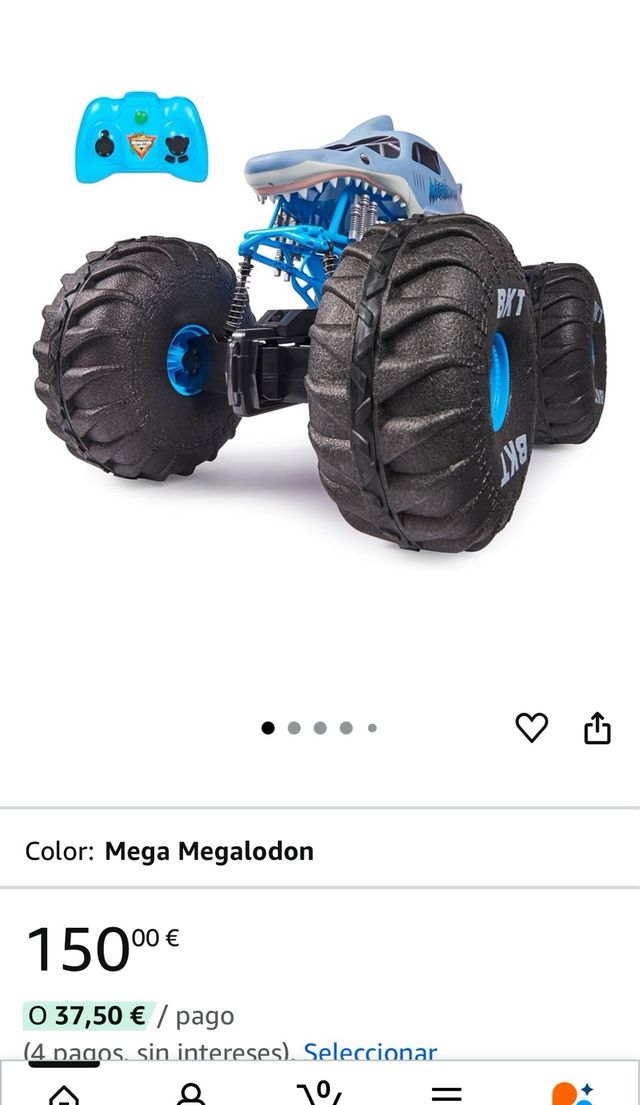Share this product
Image resolution: width=640 pixels, height=1105 pixels.
pyautogui.click(x=597, y=728)
